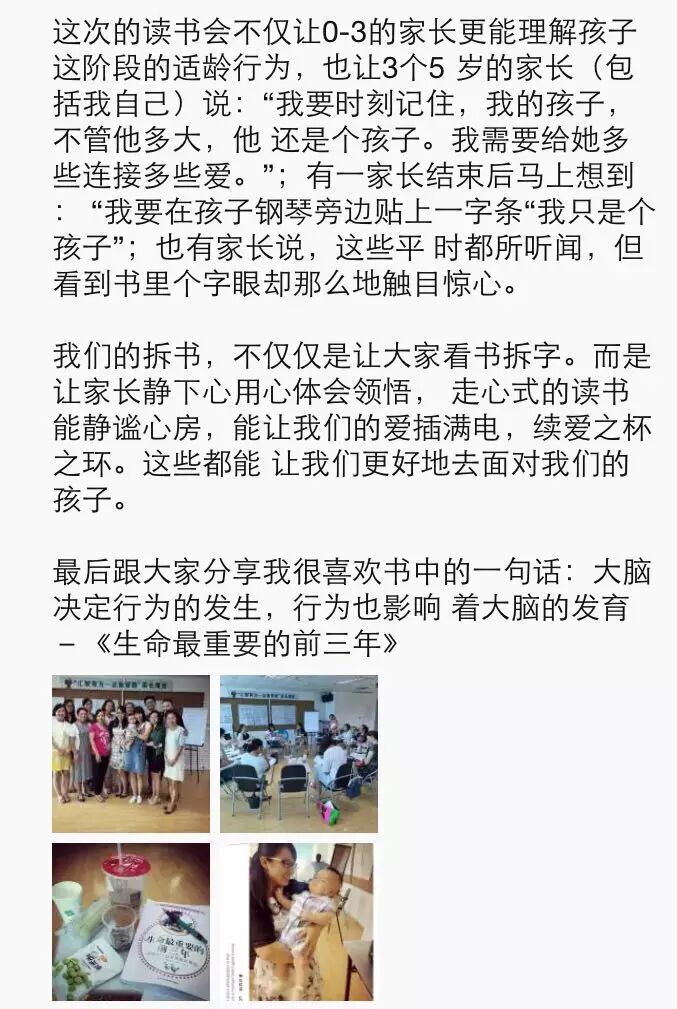The height and width of the screenshot is (1009, 677).
Task: Open the group photo of women standing
Action: [131, 754]
